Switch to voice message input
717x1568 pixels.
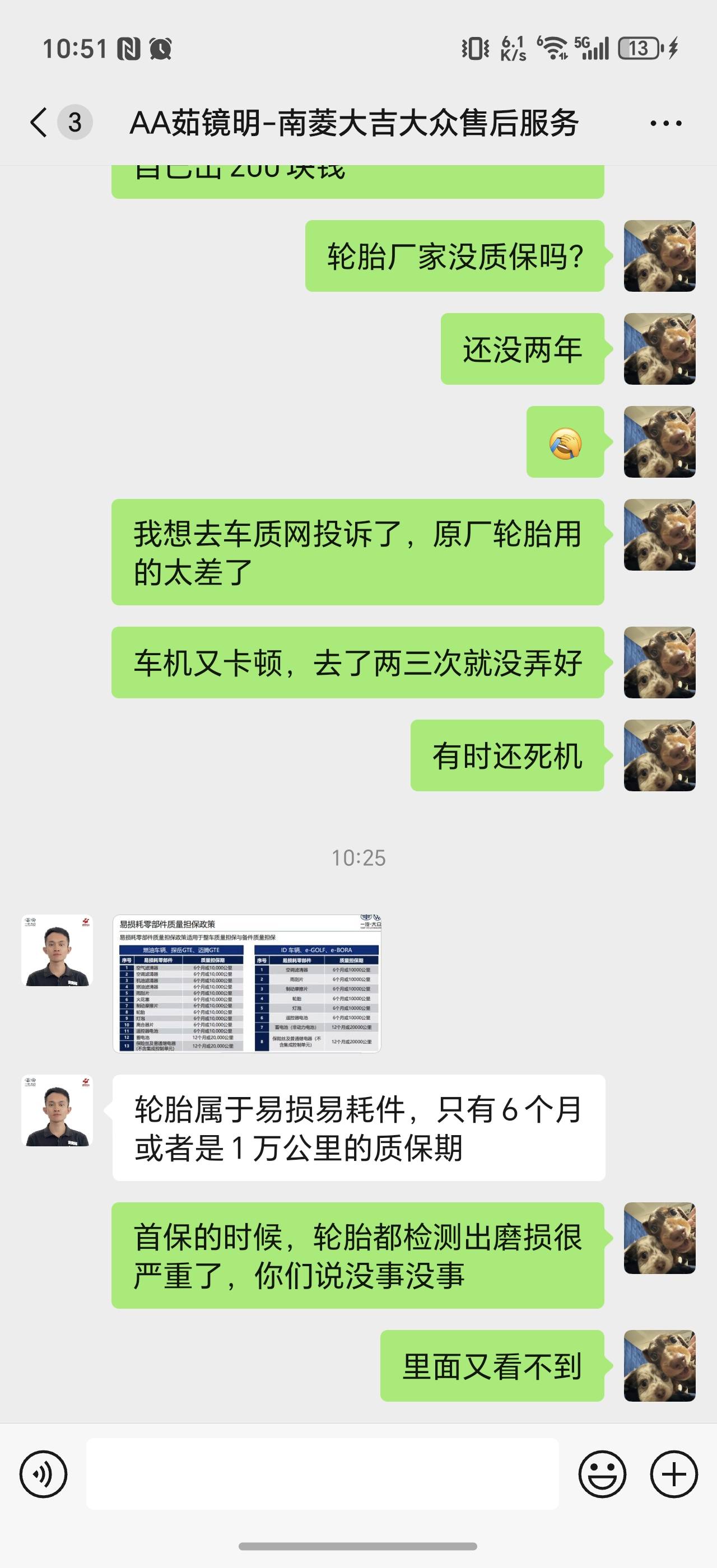[43, 1474]
